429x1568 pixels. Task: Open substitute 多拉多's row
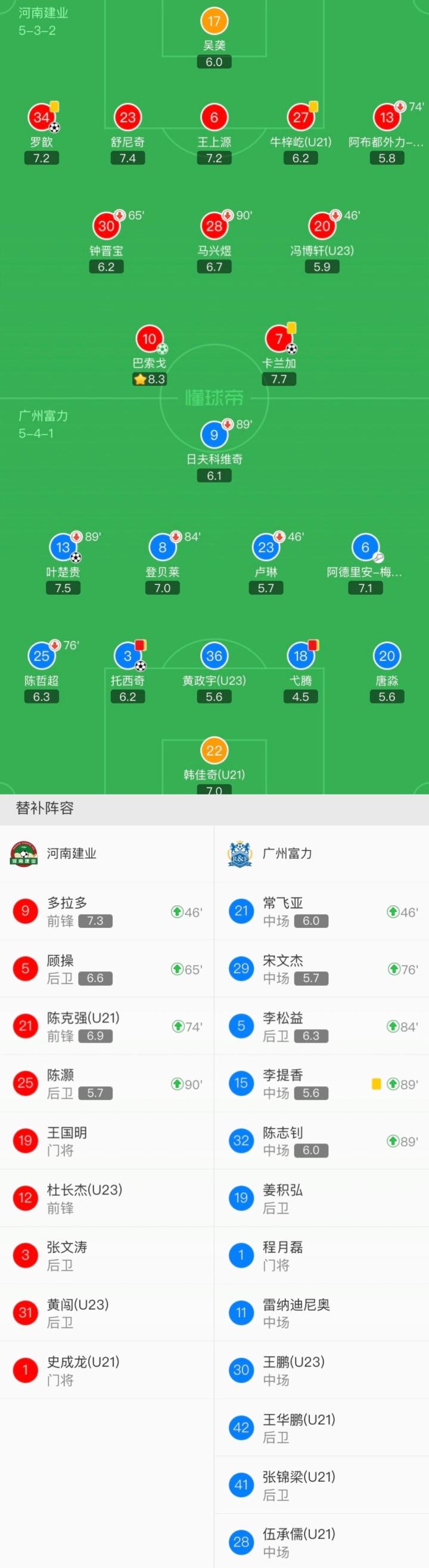pos(107,911)
